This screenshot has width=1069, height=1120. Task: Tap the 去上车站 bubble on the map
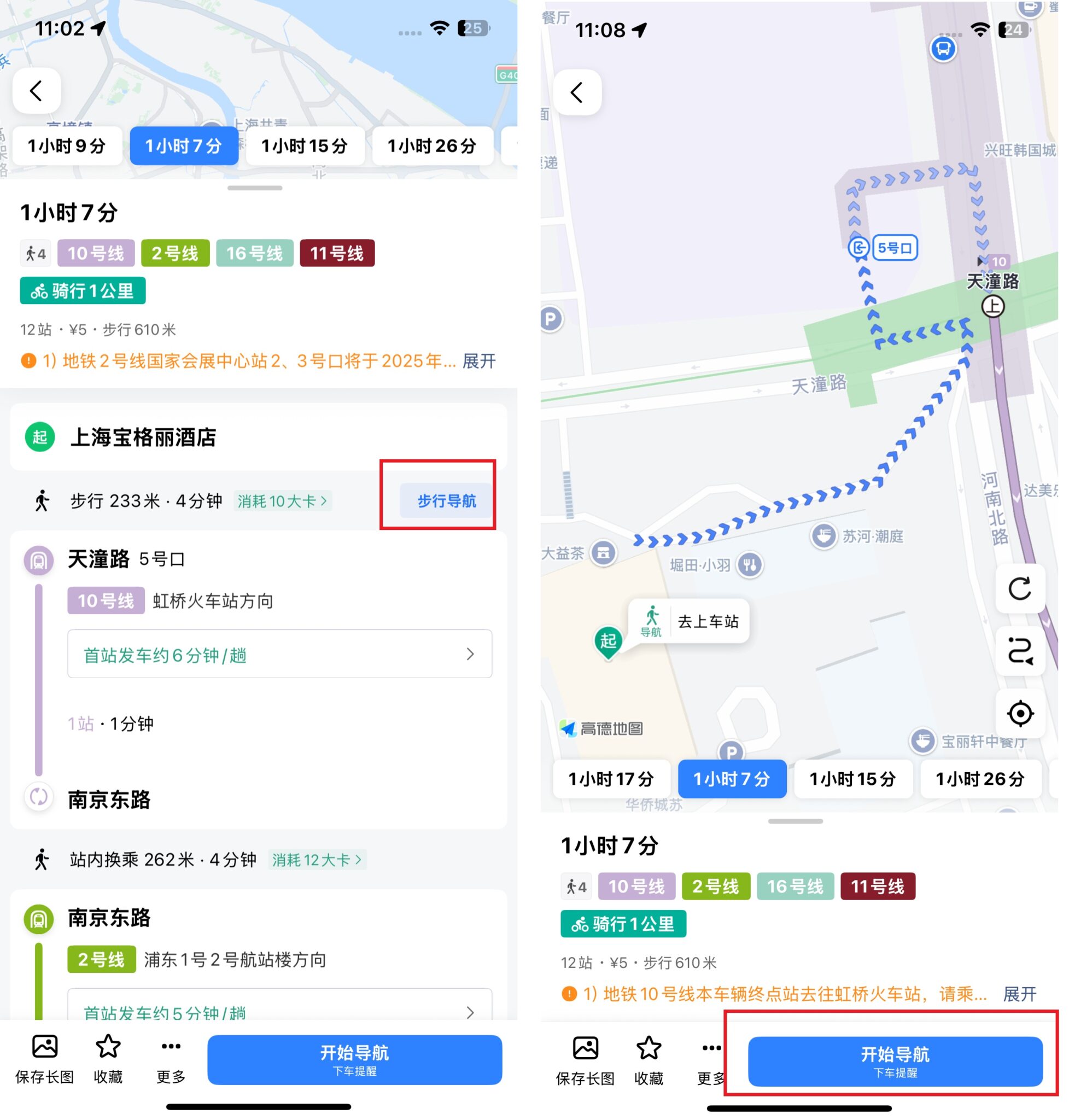706,622
